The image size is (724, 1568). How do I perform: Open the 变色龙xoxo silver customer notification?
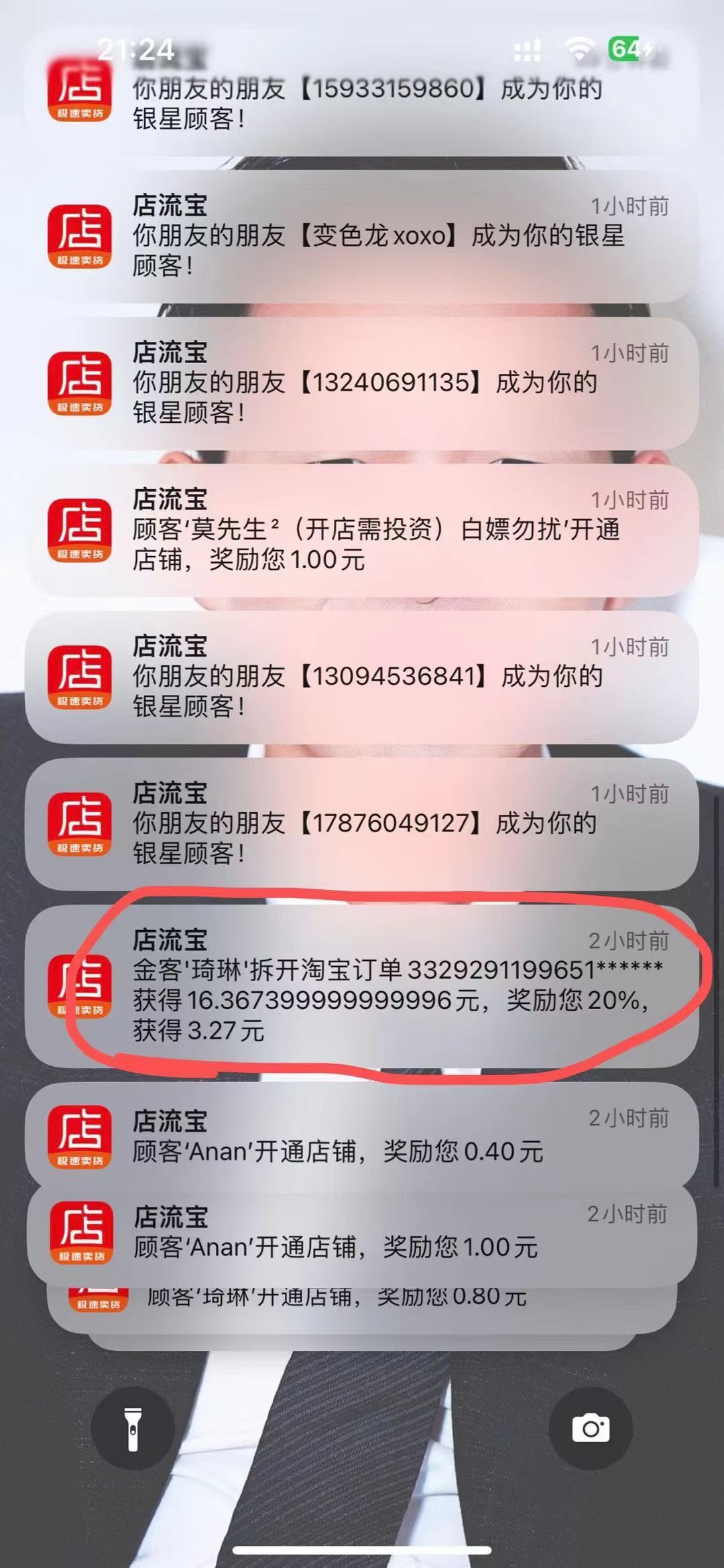pos(362,236)
